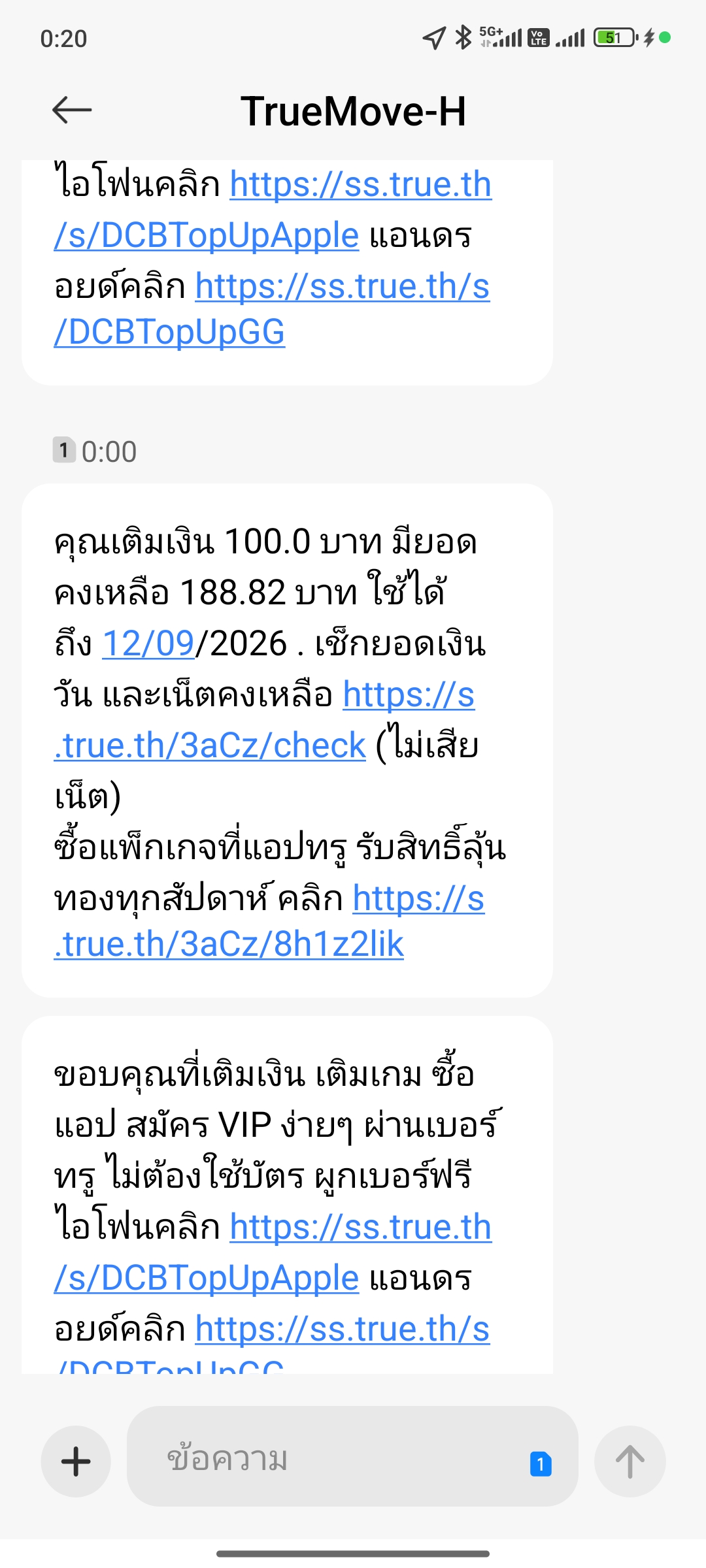Open the plus attachment button
Viewport: 706px width, 1568px height.
[76, 1462]
